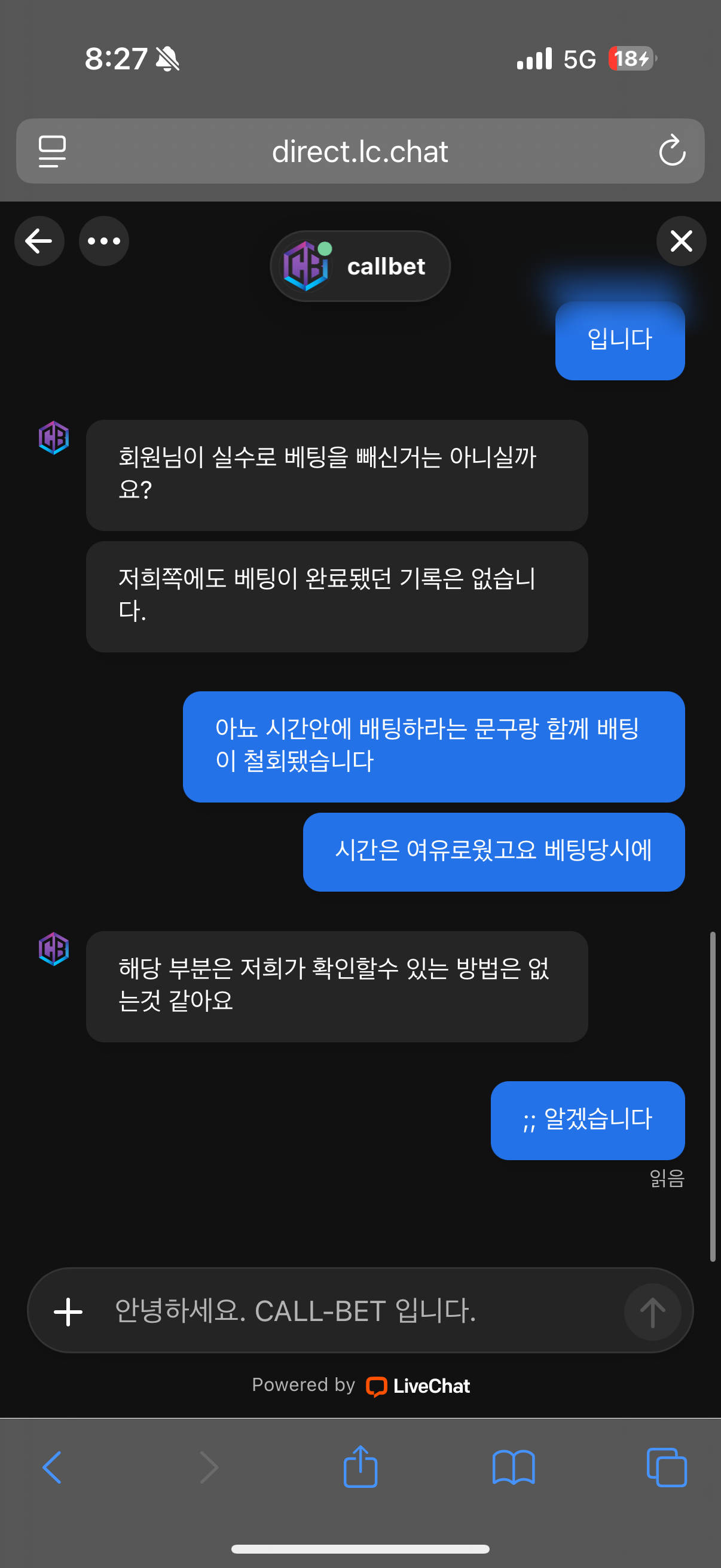Close the chat window
This screenshot has height=1568, width=721.
(x=681, y=241)
